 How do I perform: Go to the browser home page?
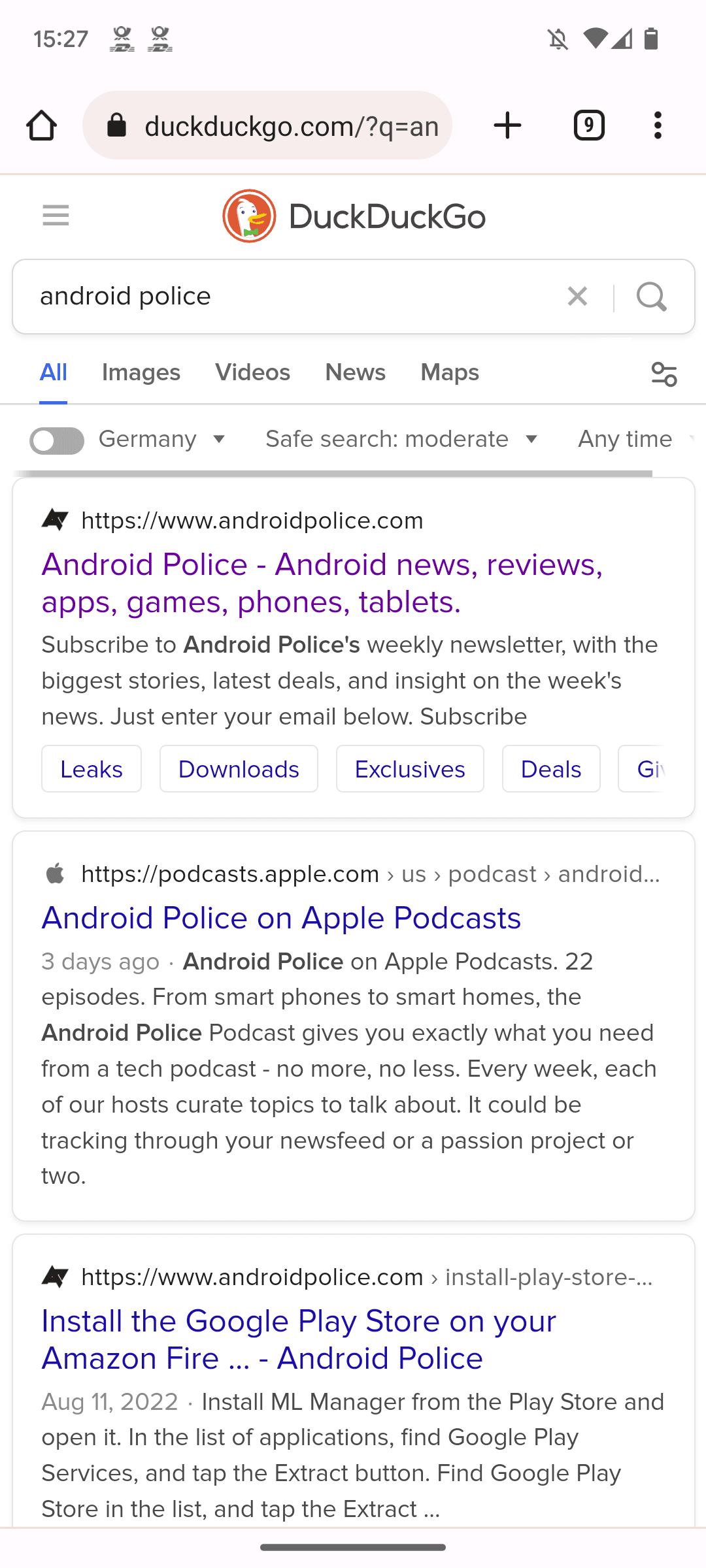[41, 125]
